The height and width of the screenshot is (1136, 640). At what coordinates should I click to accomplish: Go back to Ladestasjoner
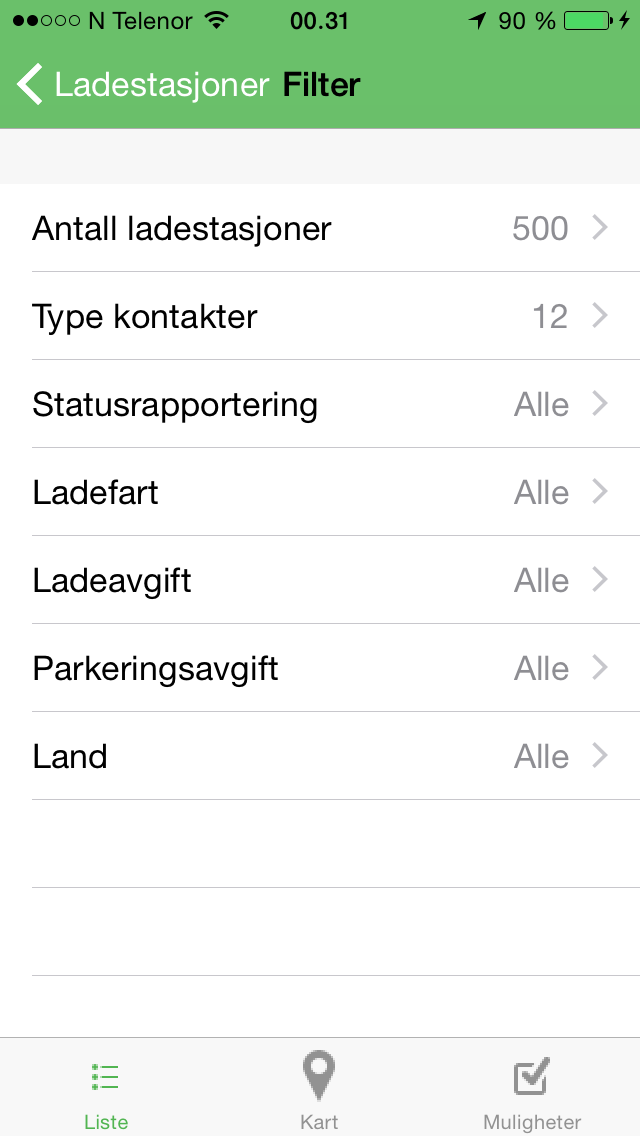144,85
